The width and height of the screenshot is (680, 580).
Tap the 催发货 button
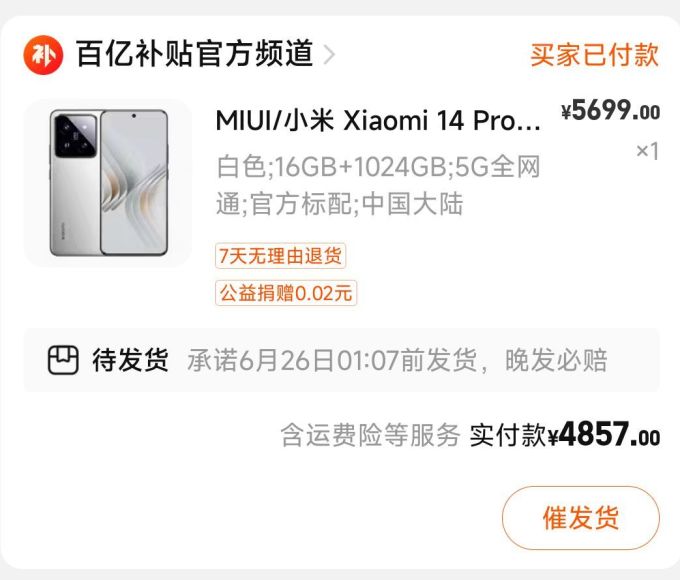coord(580,518)
